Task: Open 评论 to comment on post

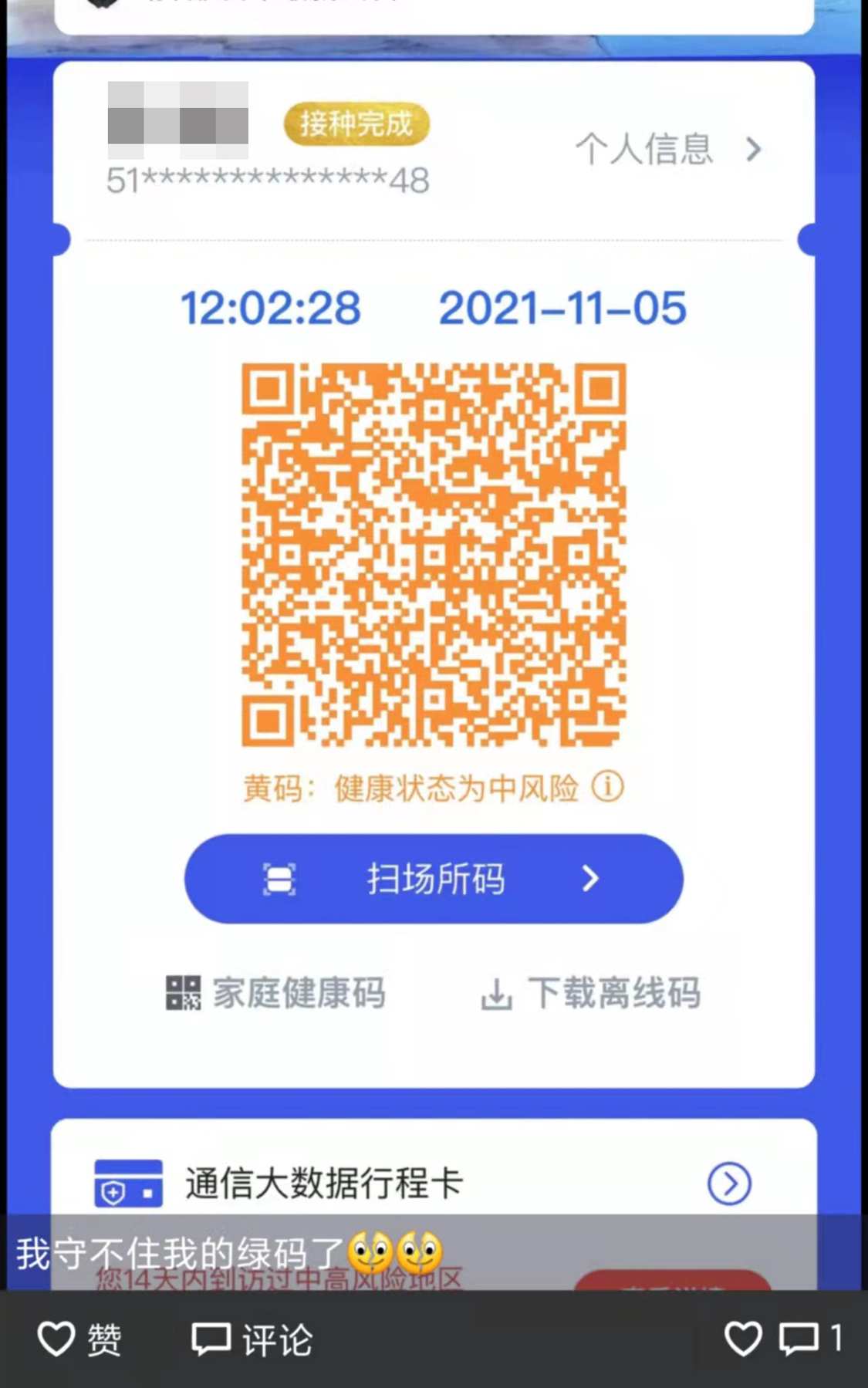Action: (x=252, y=1339)
